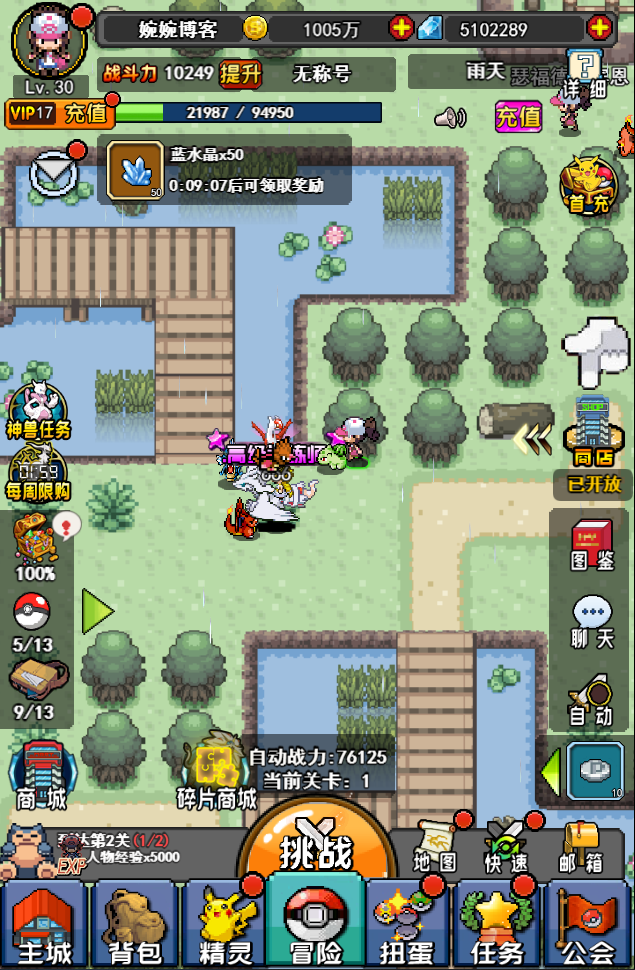Open the 神兽任务 event
Image resolution: width=635 pixels, height=970 pixels.
click(x=38, y=413)
